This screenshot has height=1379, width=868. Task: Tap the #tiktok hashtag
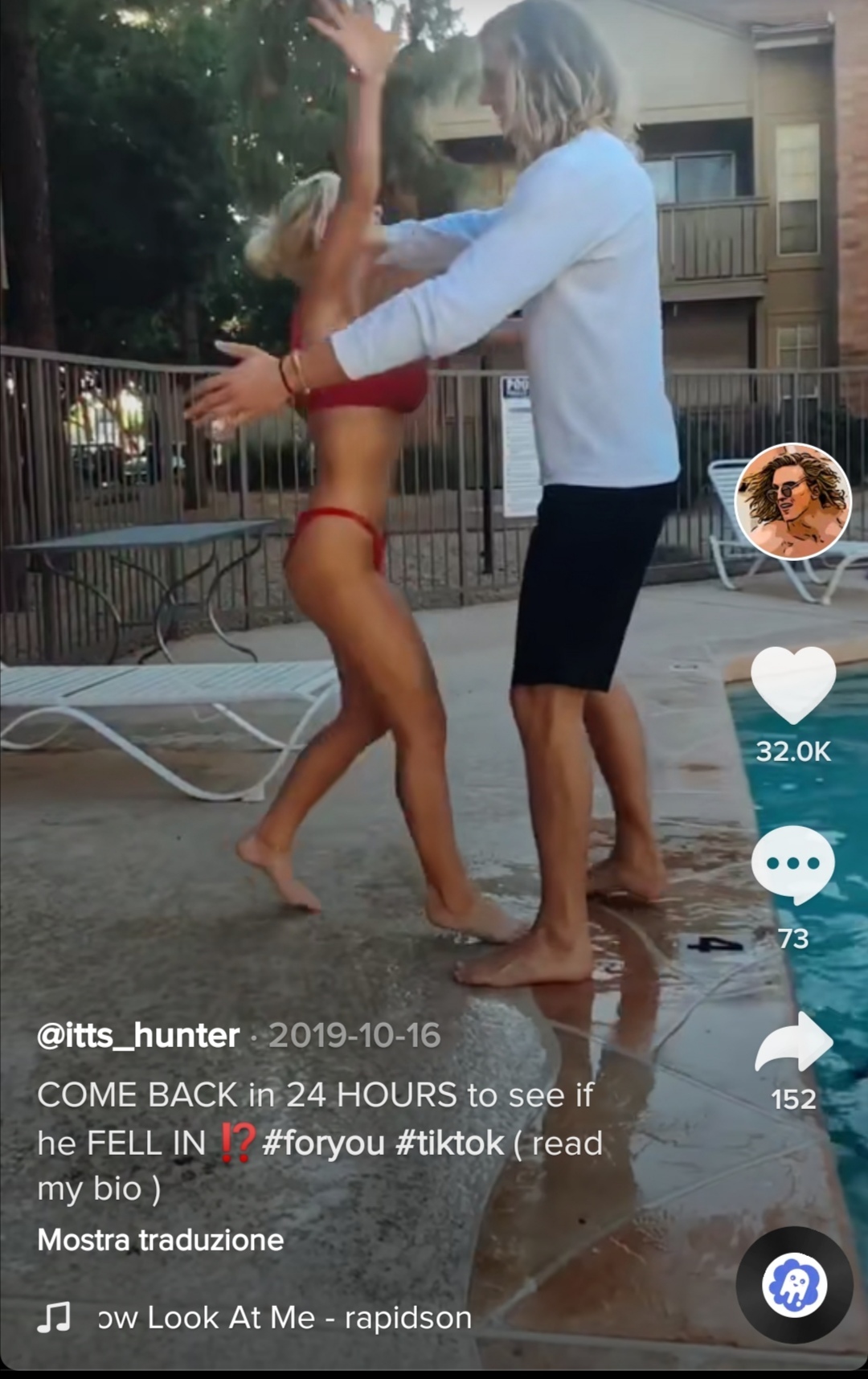(x=449, y=1143)
